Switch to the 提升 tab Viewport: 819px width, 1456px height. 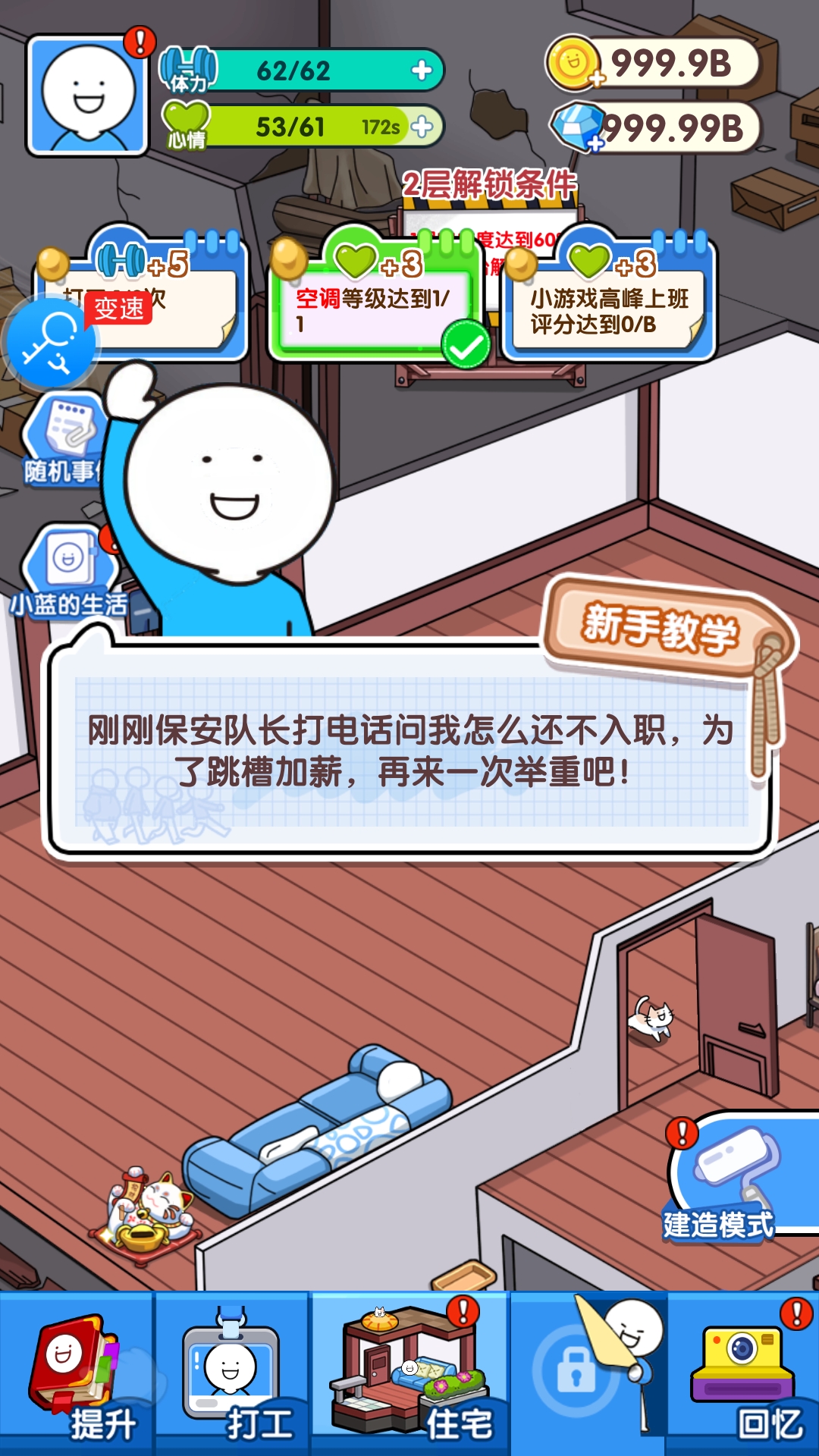coord(77,1374)
